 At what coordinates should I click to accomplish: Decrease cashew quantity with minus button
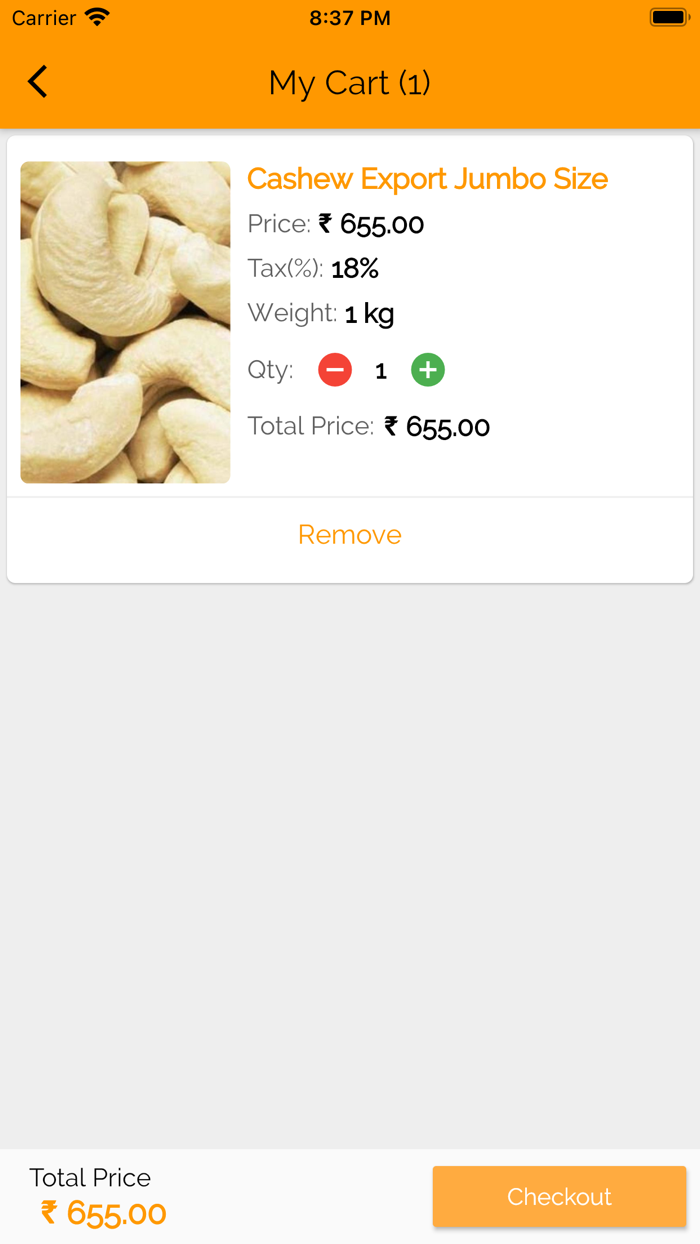[335, 371]
